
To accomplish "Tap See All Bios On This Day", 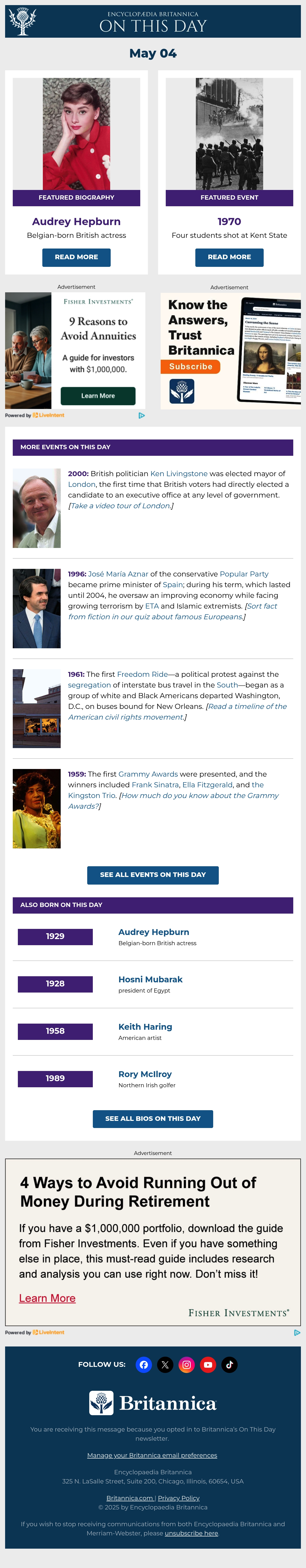I will 153,1119.
